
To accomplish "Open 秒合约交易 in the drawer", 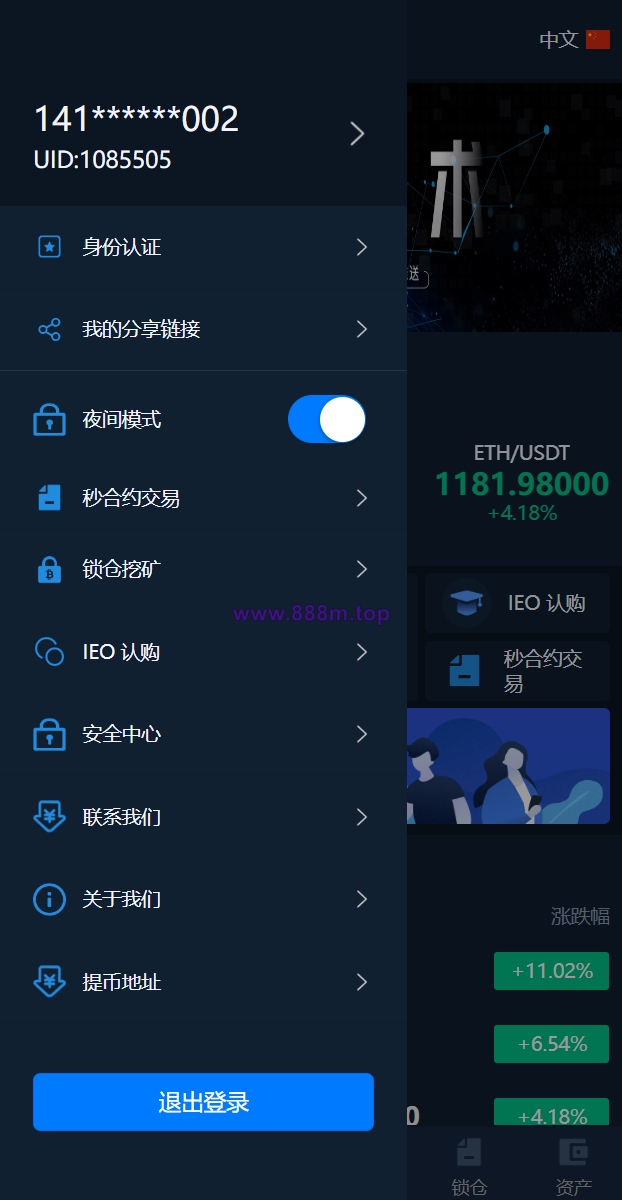I will (x=203, y=498).
